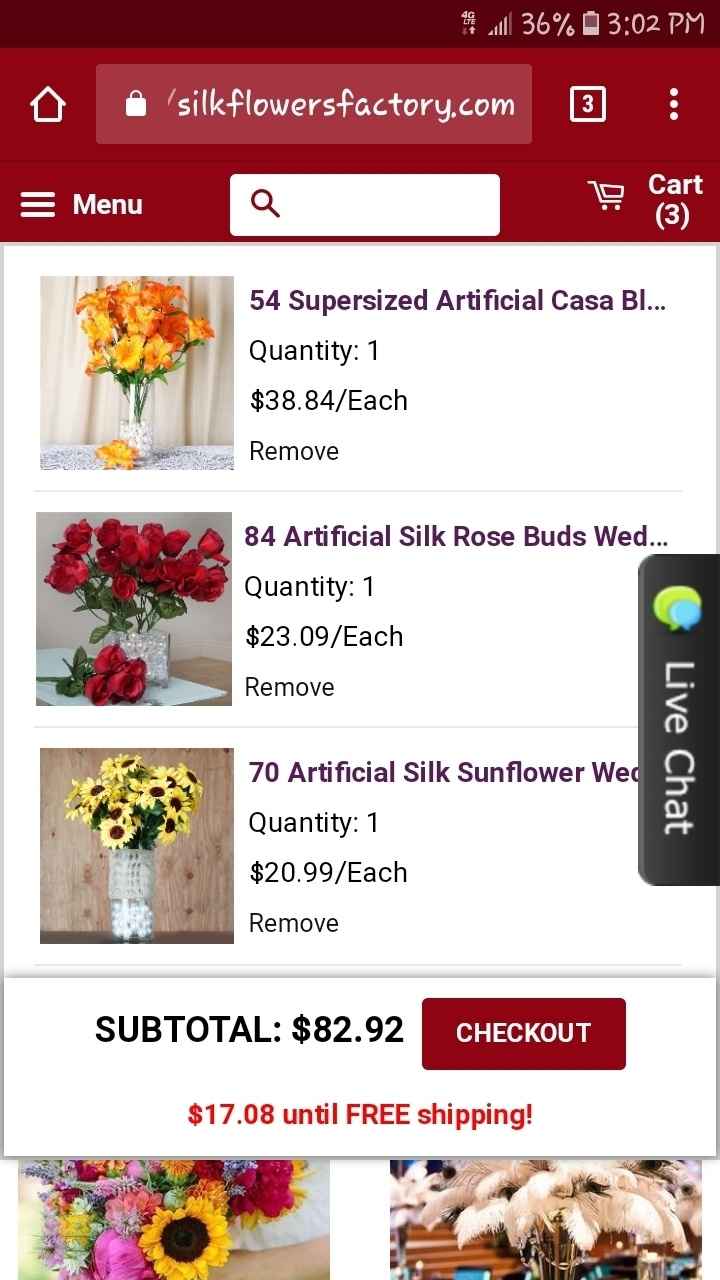Tap the orange lilies product thumbnail
The height and width of the screenshot is (1280, 720).
pyautogui.click(x=136, y=372)
